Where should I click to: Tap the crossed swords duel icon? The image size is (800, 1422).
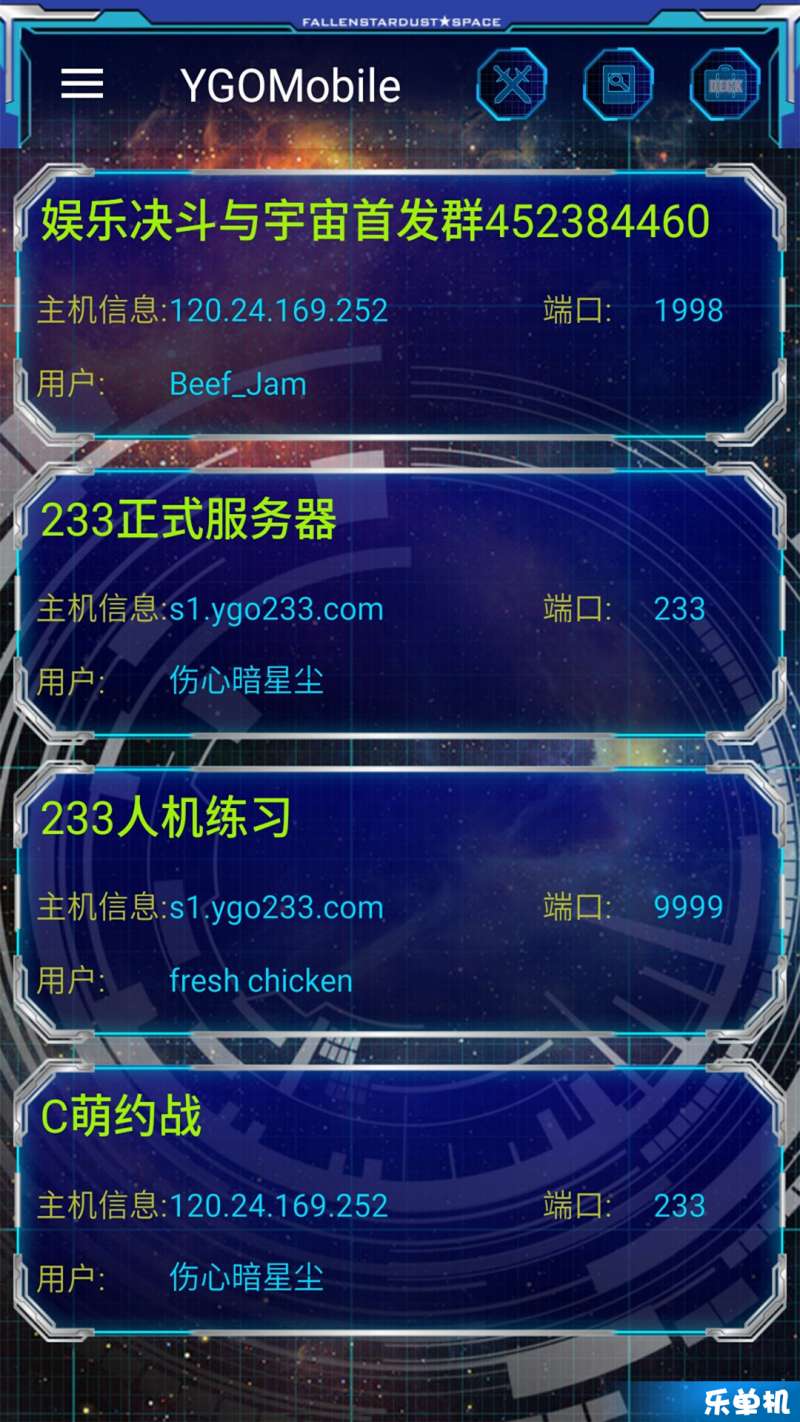pyautogui.click(x=512, y=85)
